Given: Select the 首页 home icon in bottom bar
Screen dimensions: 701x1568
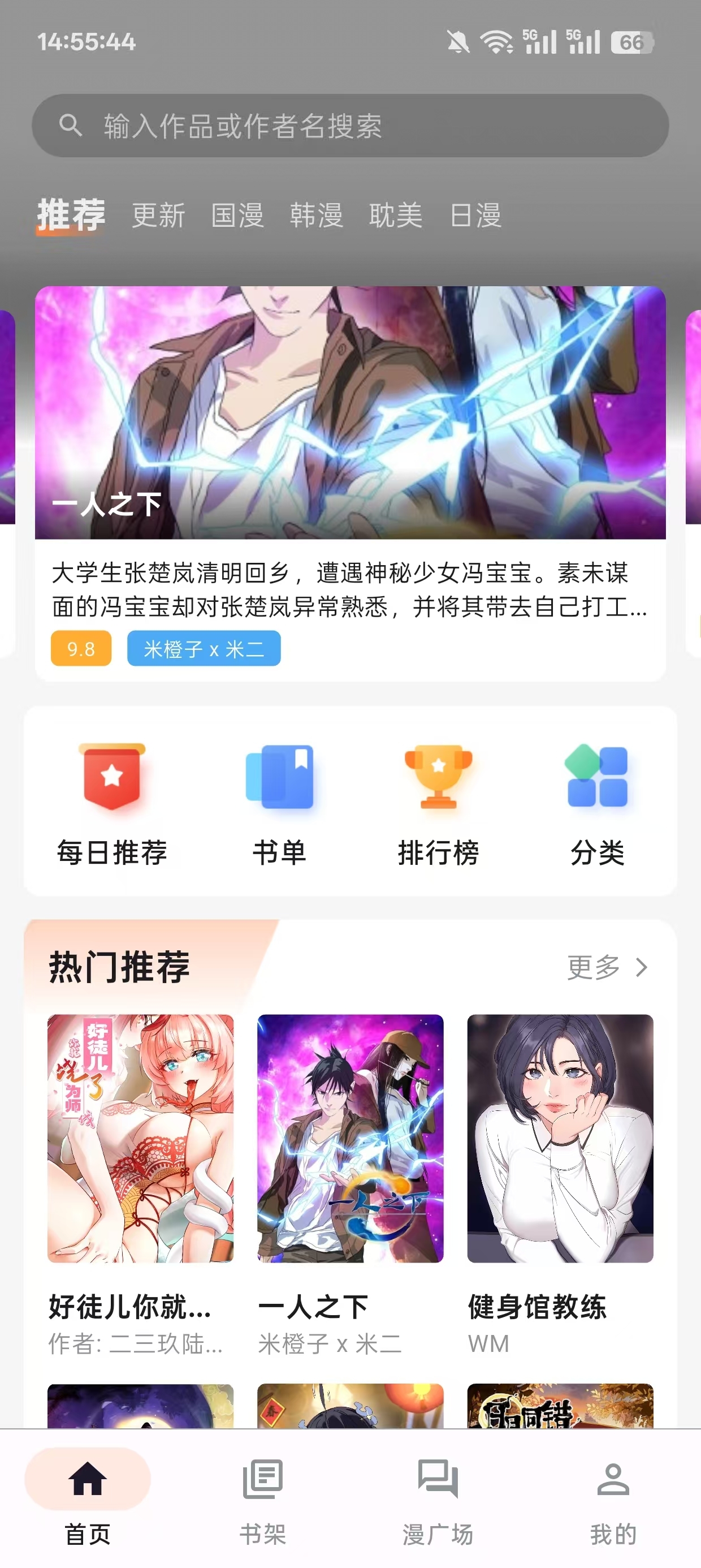Looking at the screenshot, I should tap(87, 1479).
